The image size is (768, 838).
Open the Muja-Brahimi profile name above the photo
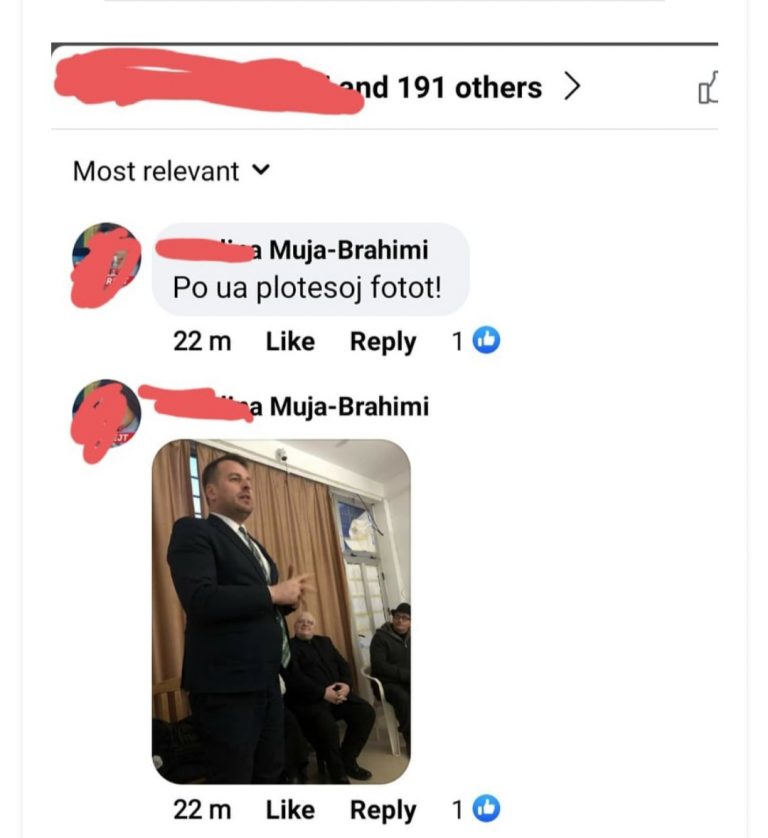pyautogui.click(x=340, y=406)
